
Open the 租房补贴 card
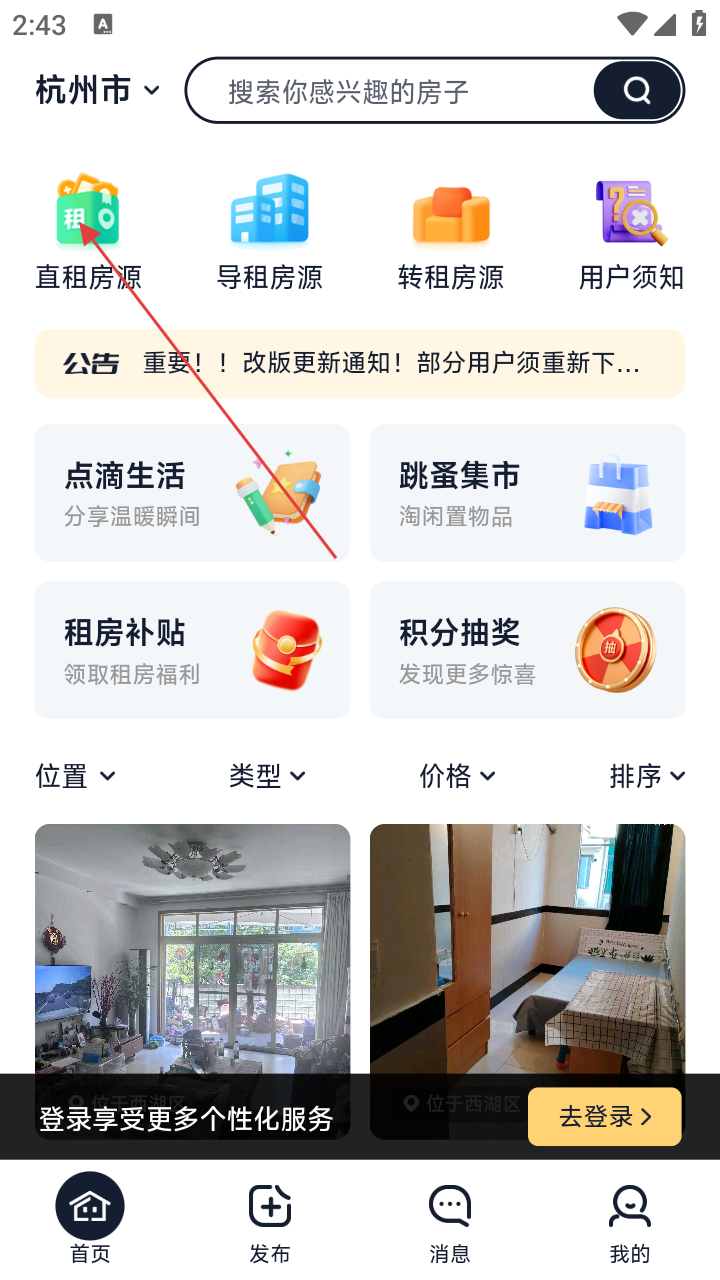[x=192, y=650]
